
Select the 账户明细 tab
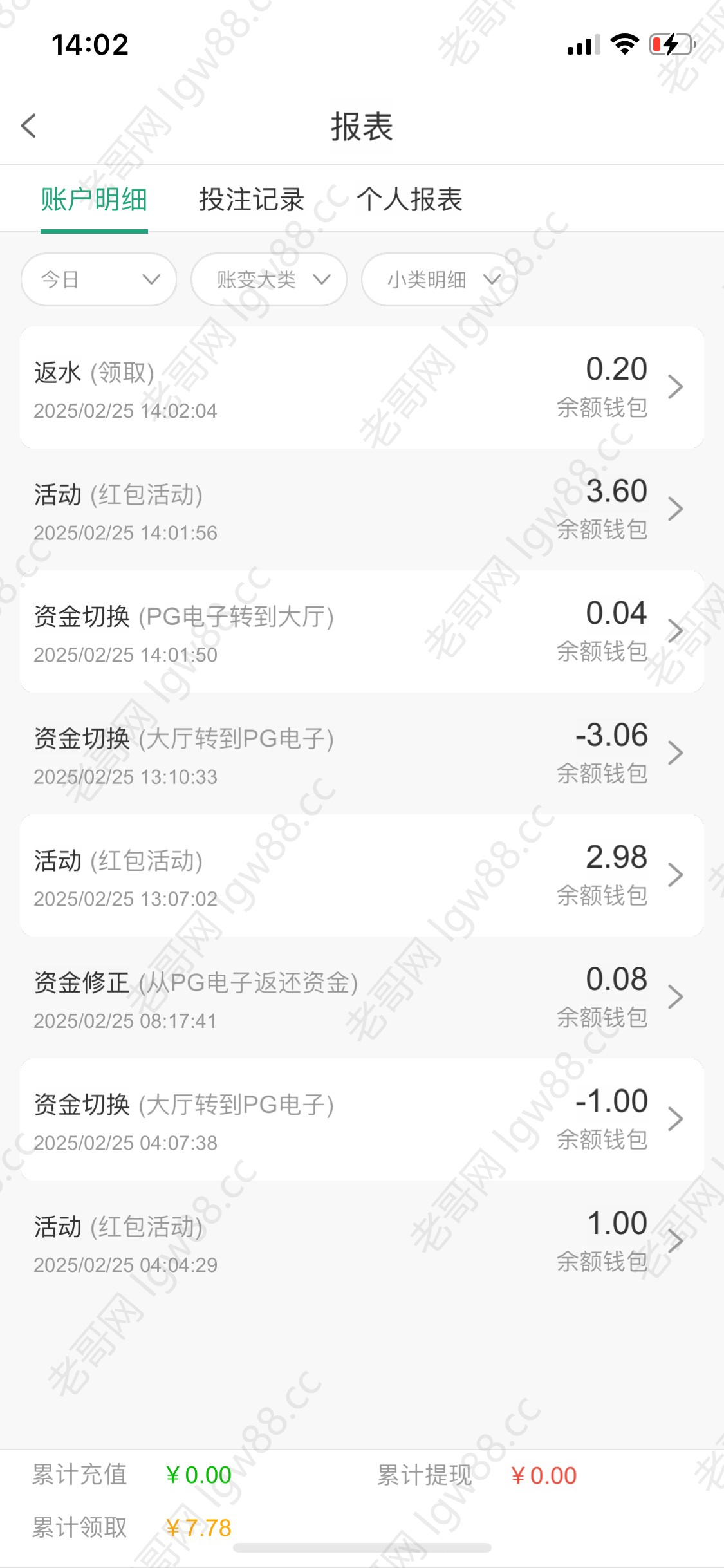pos(94,200)
